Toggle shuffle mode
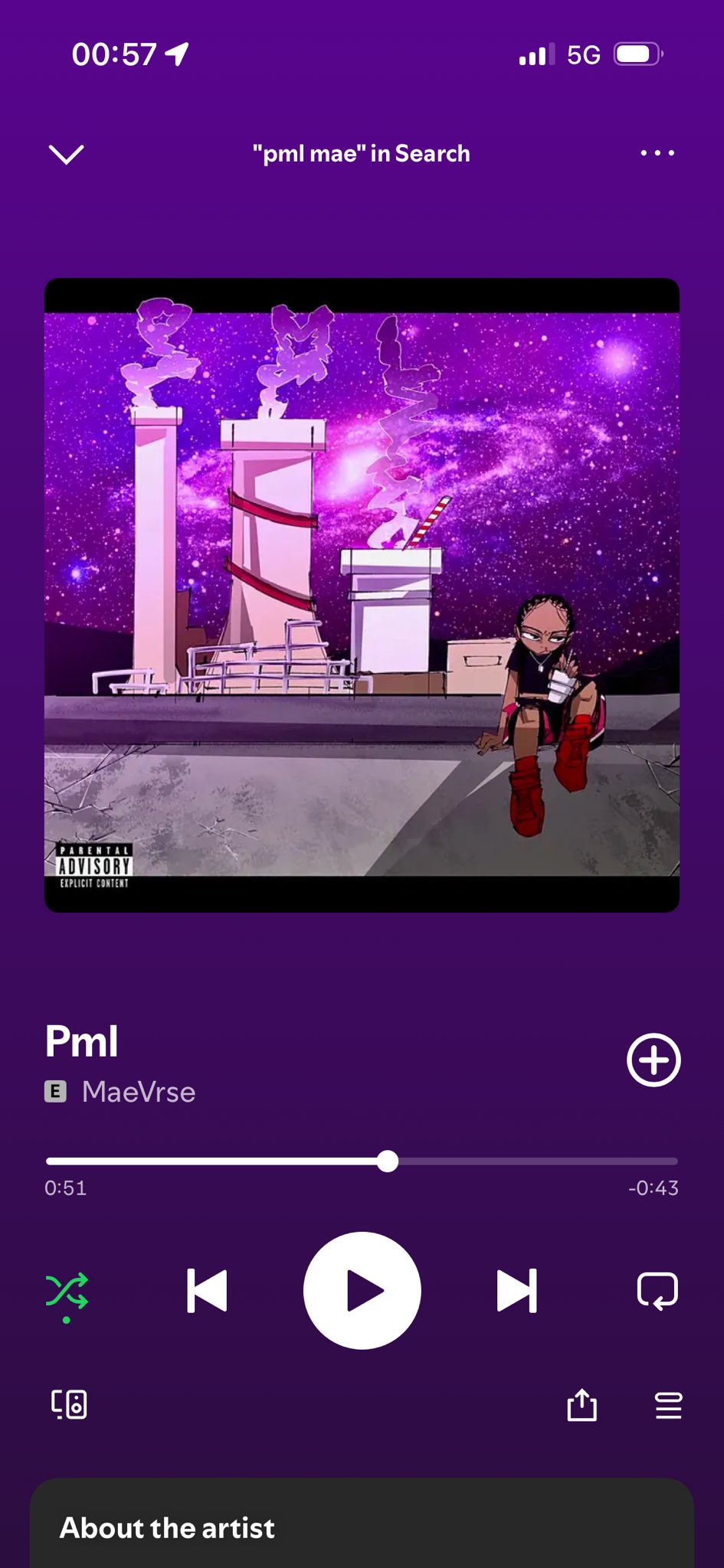The image size is (724, 1568). pyautogui.click(x=67, y=1292)
